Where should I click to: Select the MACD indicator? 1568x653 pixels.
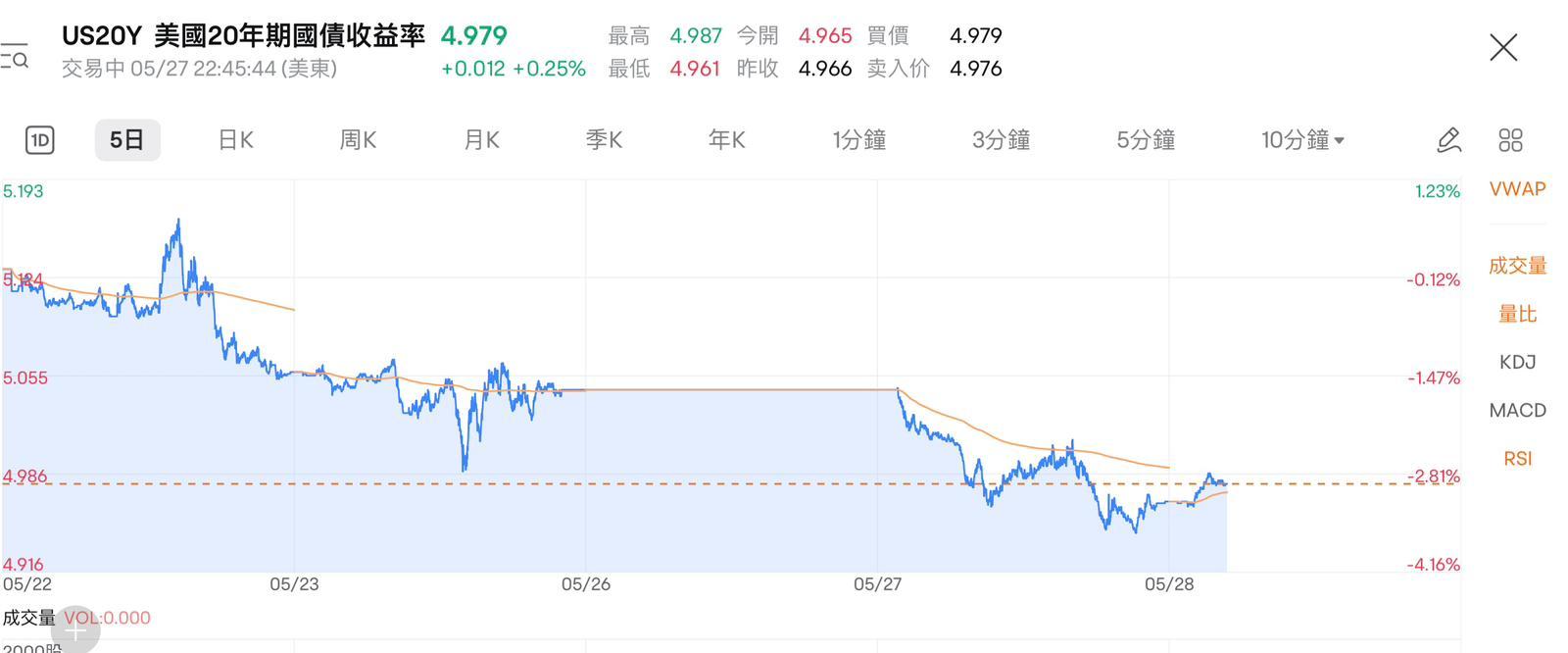1517,410
